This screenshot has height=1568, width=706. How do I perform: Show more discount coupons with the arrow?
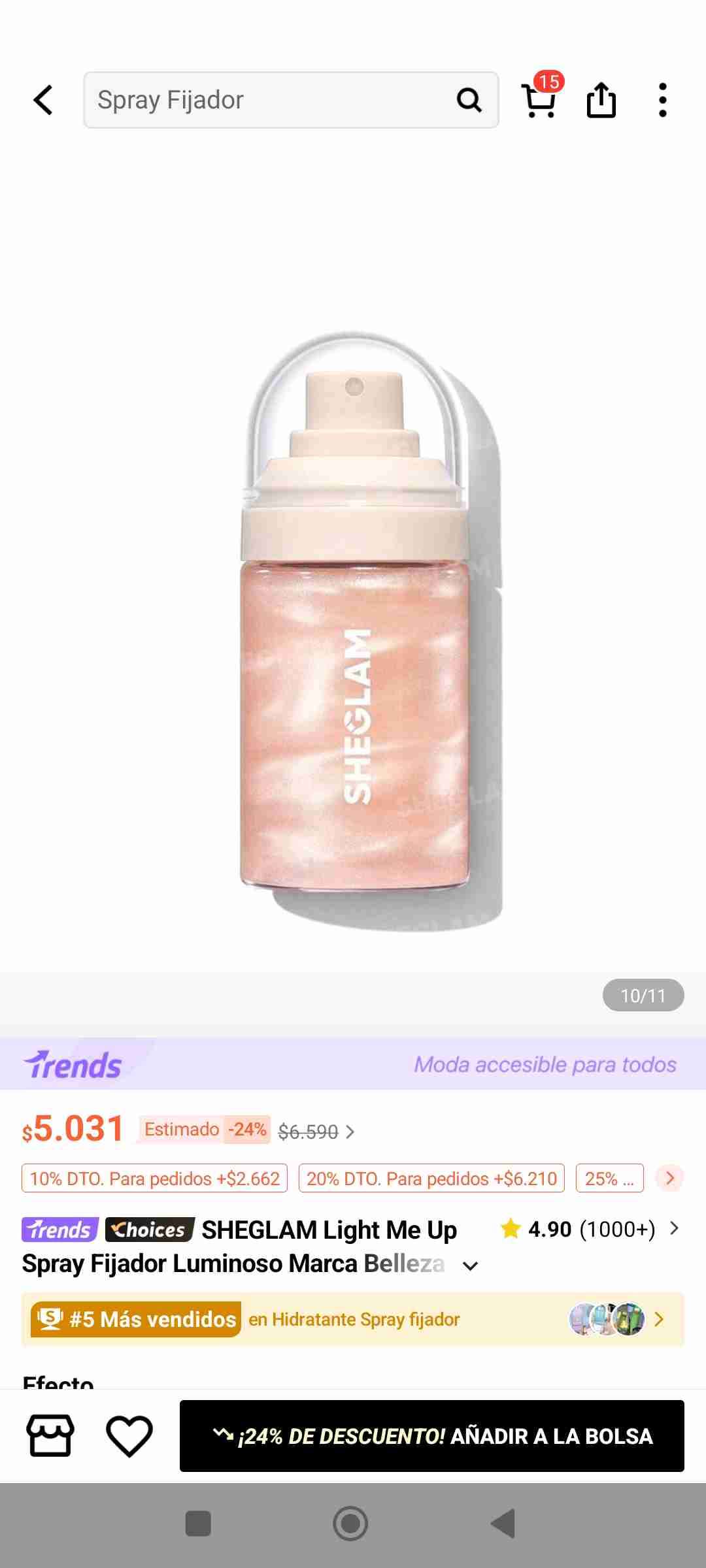669,1178
